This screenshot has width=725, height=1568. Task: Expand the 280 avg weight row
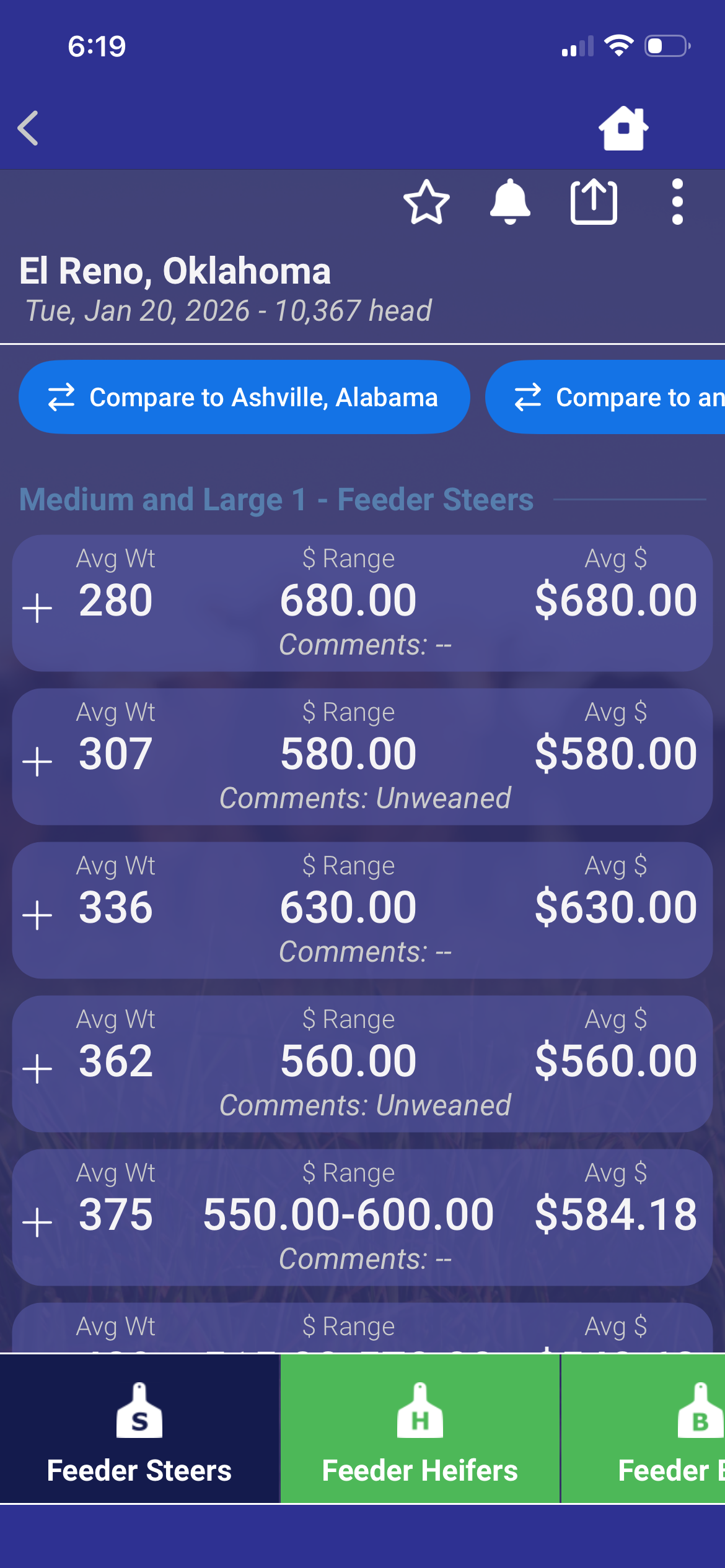pyautogui.click(x=37, y=608)
